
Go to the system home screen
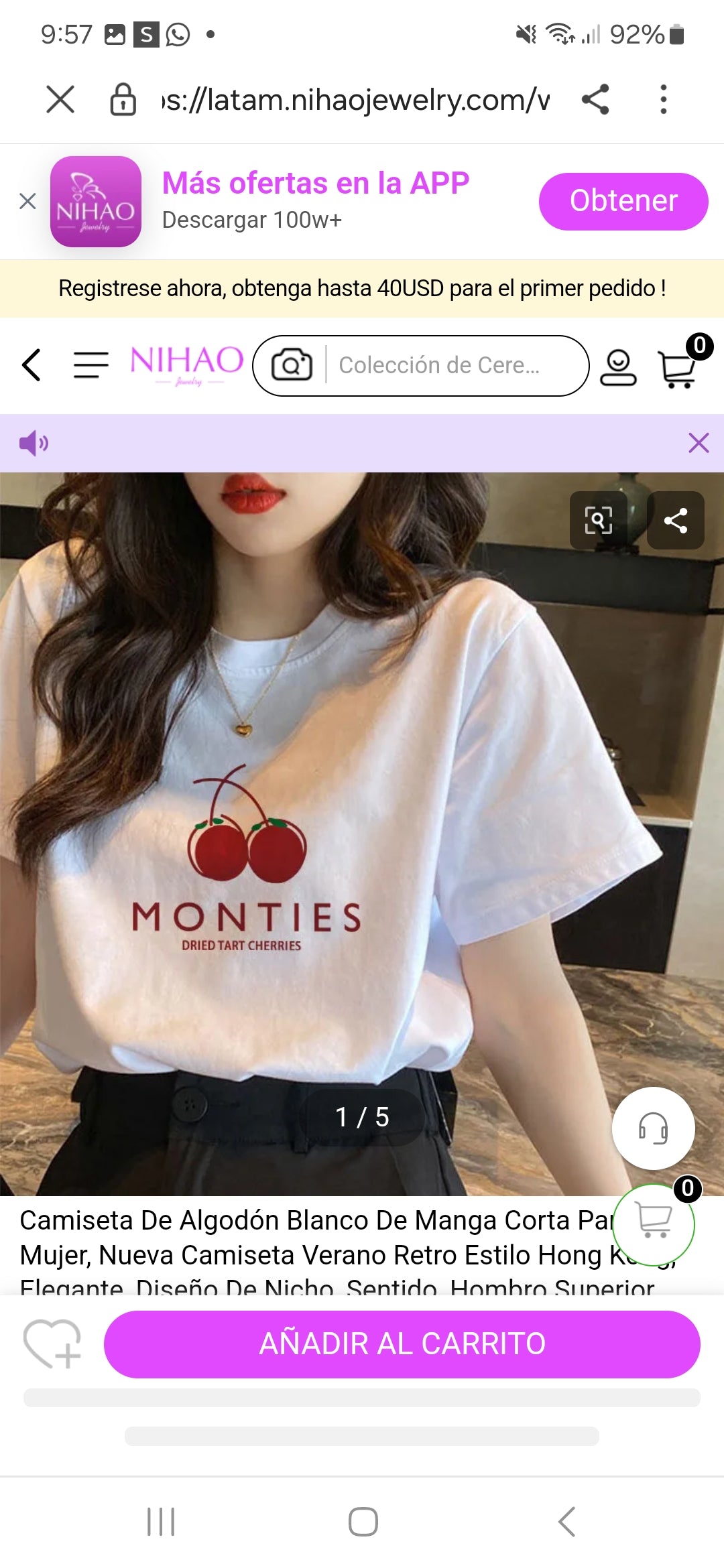[x=363, y=1522]
